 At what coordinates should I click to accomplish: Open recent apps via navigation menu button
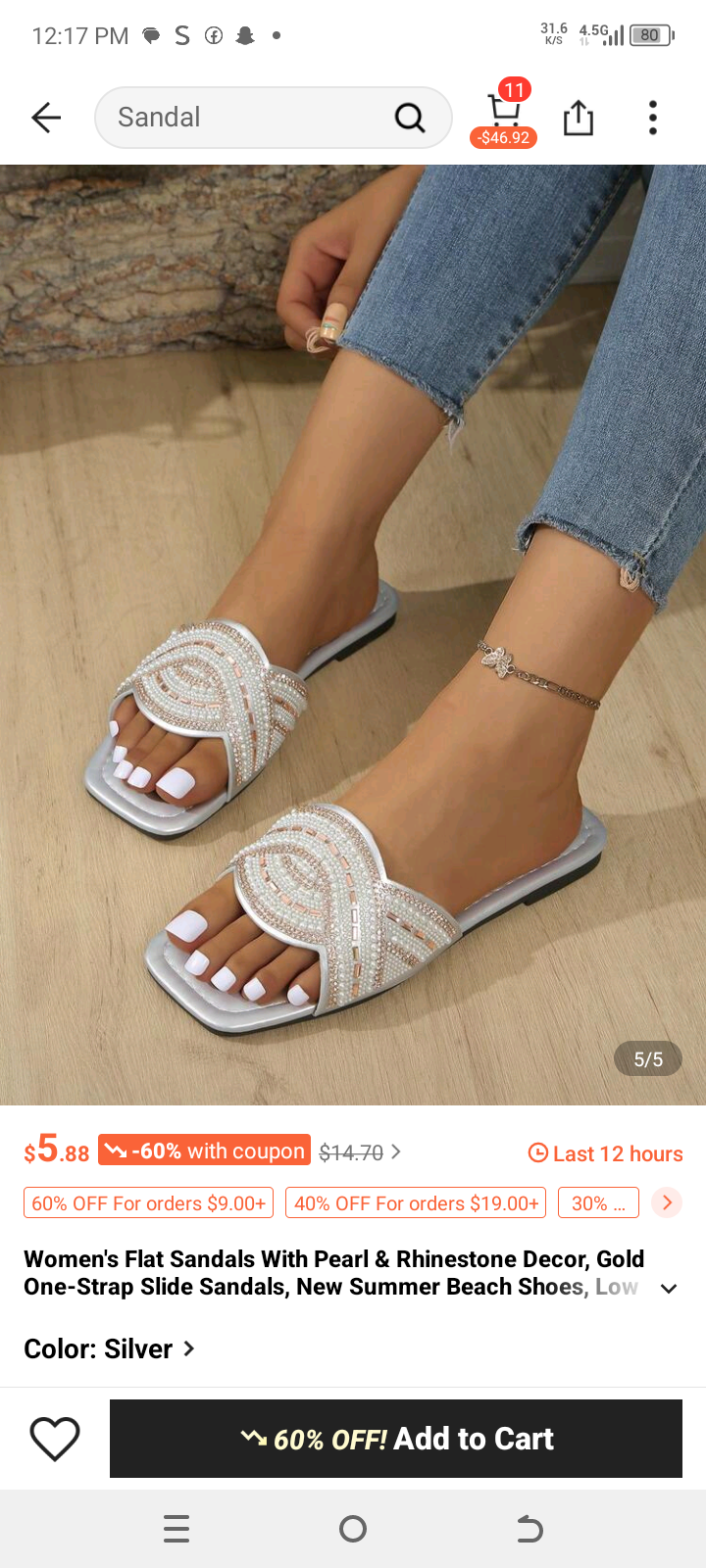176,1528
